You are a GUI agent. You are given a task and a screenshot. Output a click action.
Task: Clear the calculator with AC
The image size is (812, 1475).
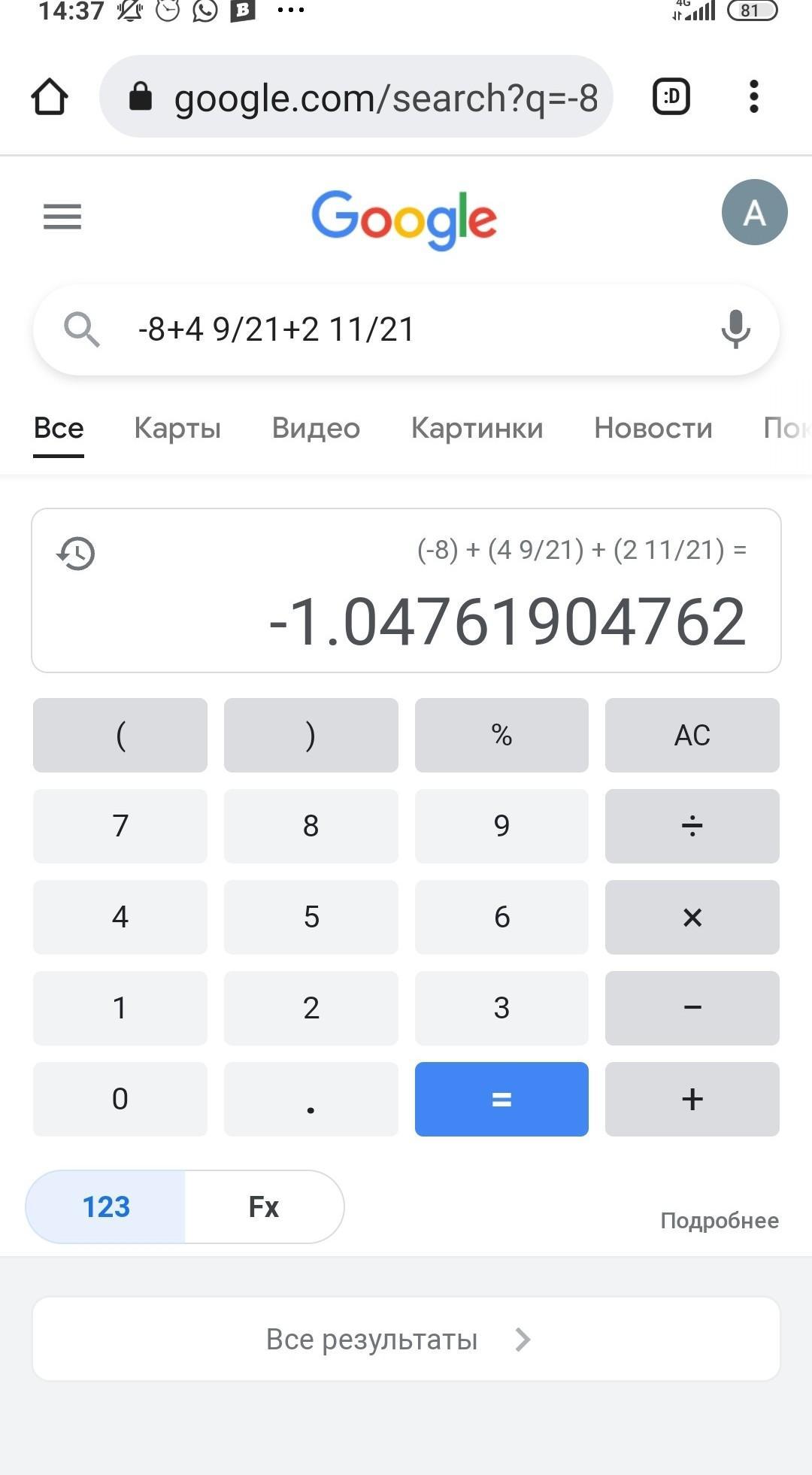point(692,735)
